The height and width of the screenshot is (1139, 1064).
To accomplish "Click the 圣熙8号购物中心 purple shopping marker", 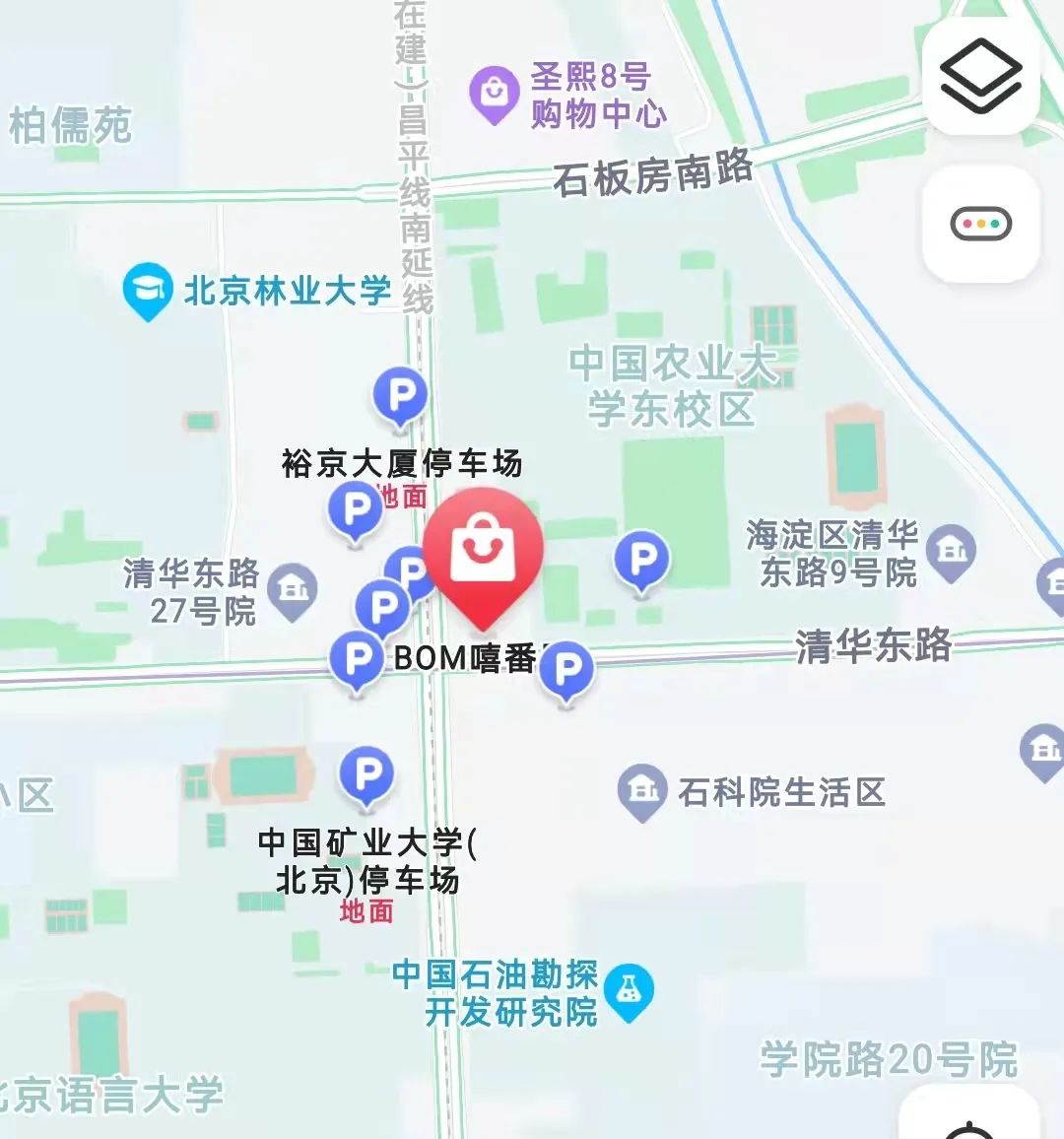I will point(493,89).
